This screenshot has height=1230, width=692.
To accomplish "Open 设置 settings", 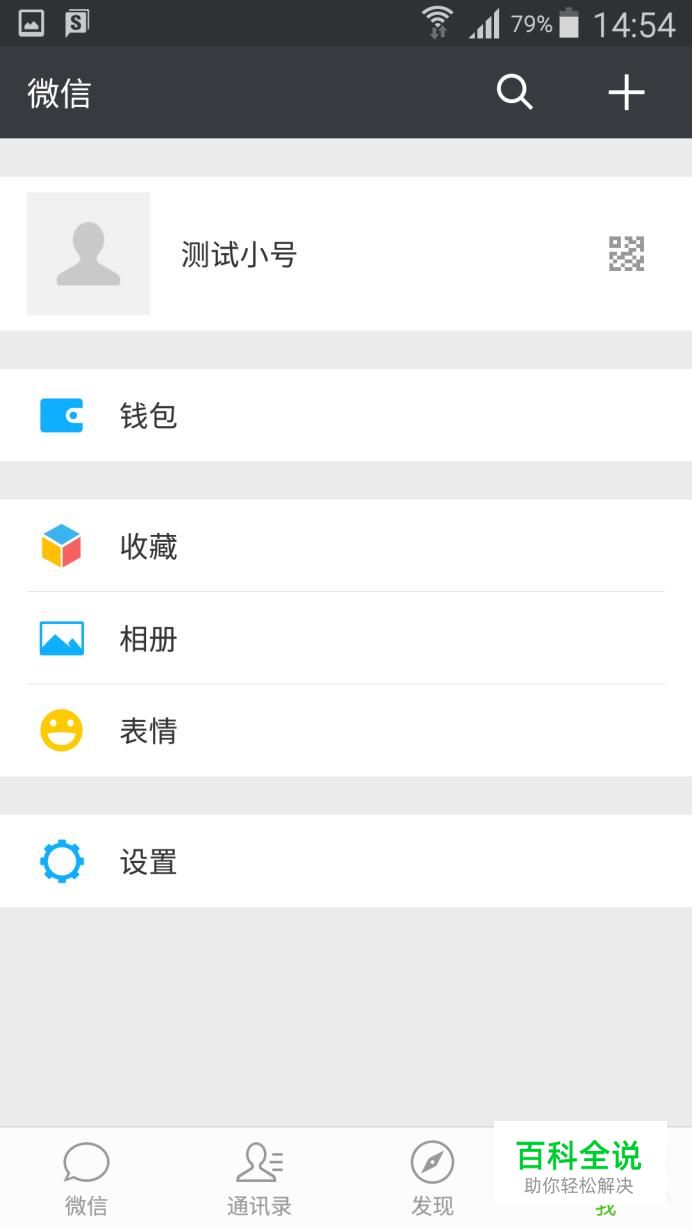I will (x=345, y=861).
